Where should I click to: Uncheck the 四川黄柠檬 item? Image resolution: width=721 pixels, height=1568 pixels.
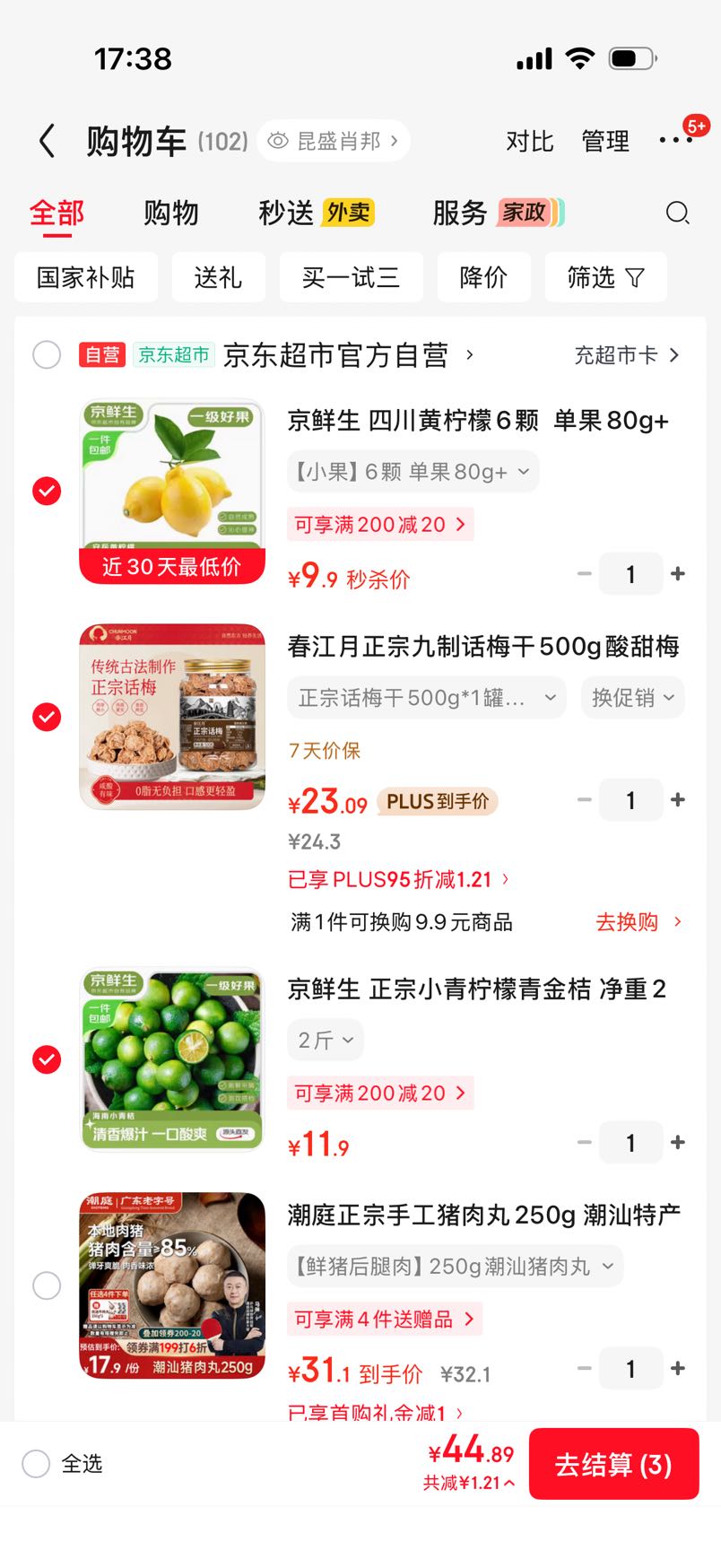point(47,491)
